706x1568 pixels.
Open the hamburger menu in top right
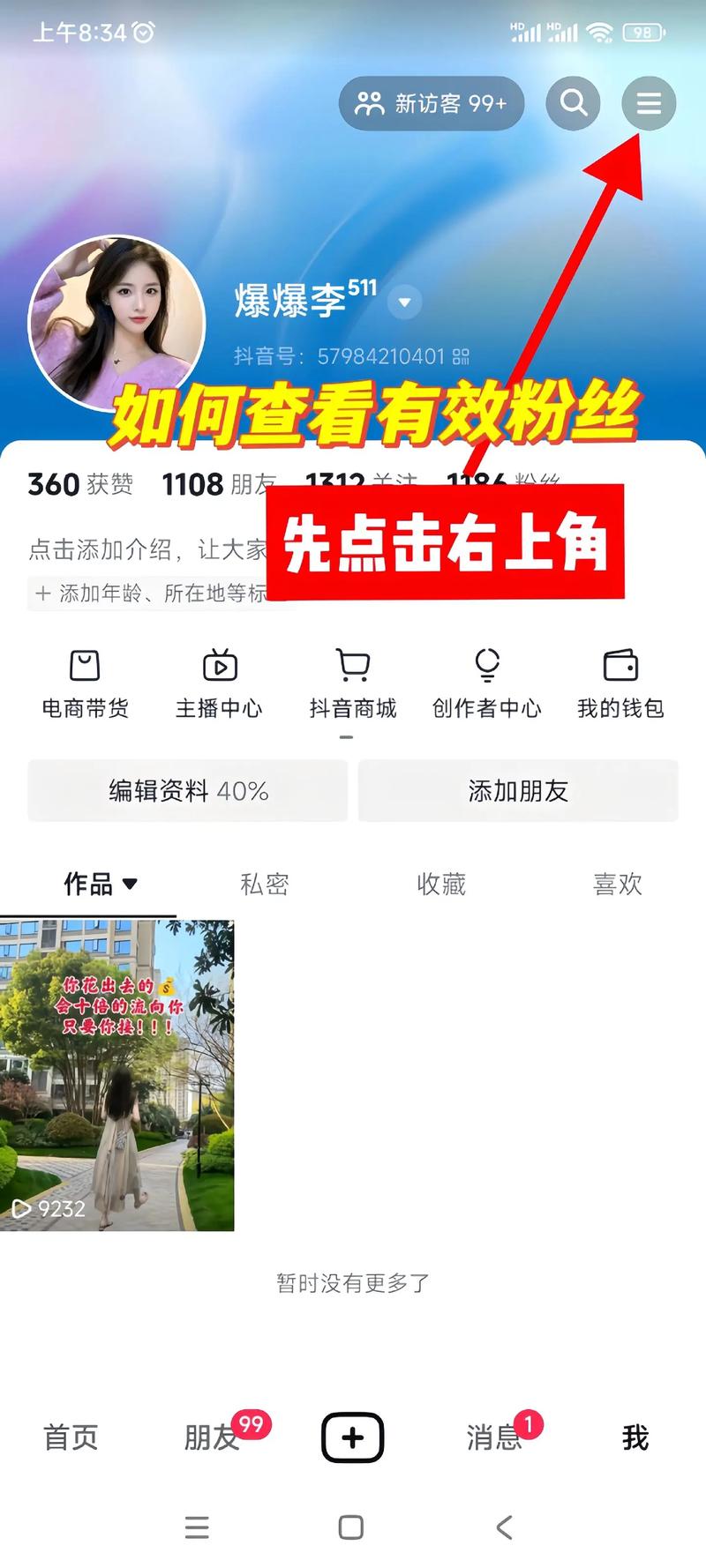[649, 104]
